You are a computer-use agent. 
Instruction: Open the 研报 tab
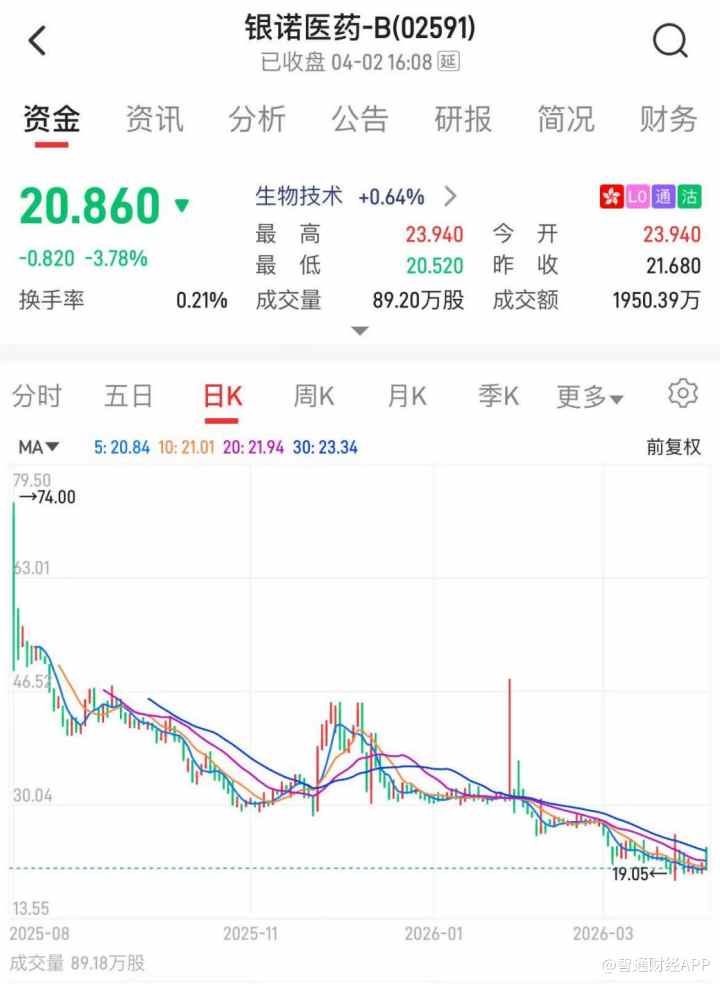click(463, 119)
